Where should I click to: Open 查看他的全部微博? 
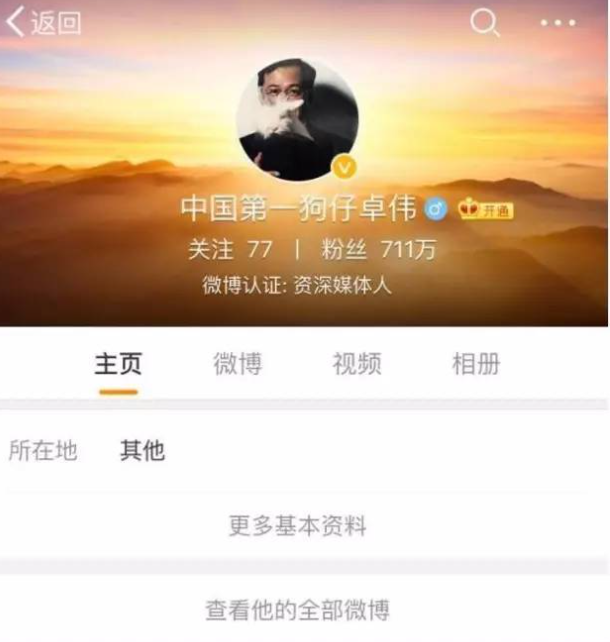[x=297, y=609]
